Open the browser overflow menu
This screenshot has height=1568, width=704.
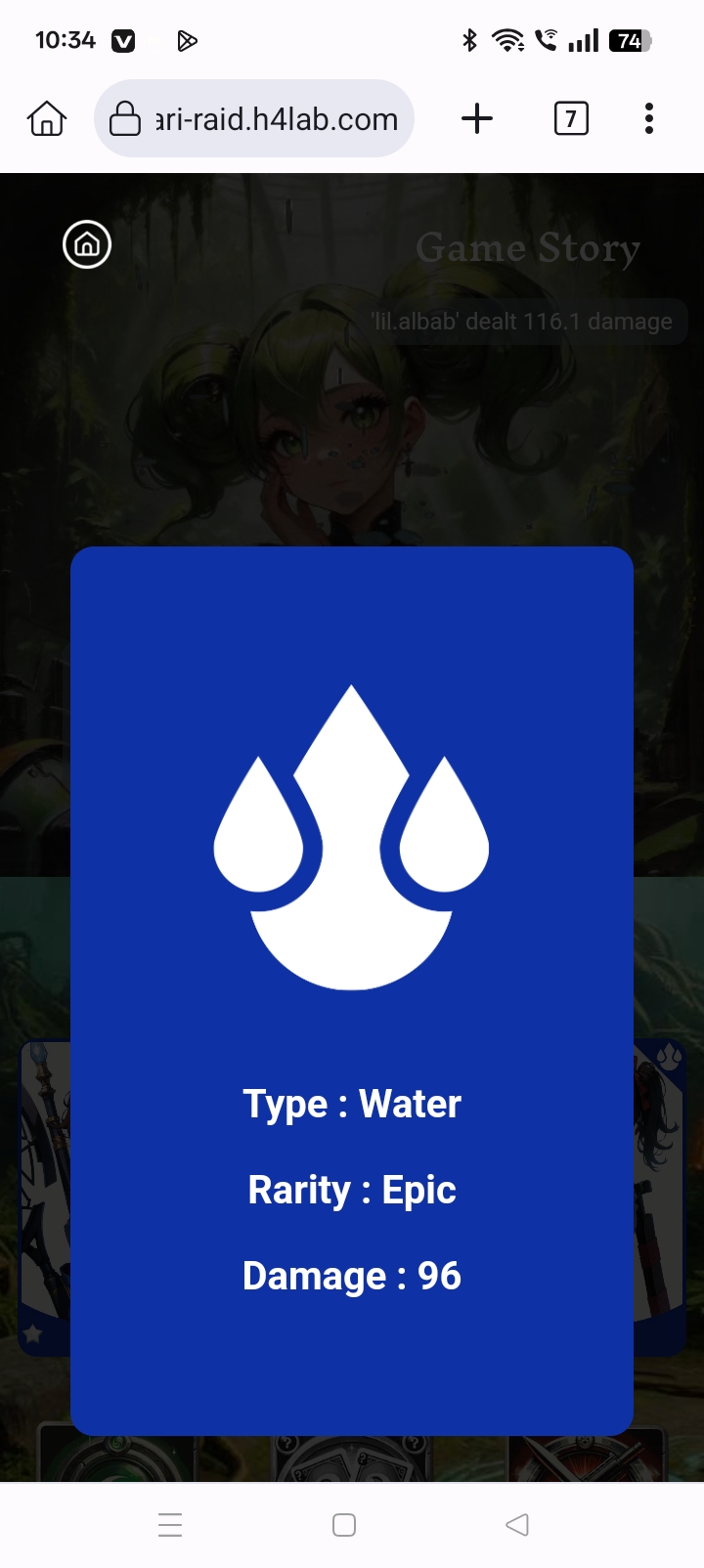pyautogui.click(x=648, y=119)
